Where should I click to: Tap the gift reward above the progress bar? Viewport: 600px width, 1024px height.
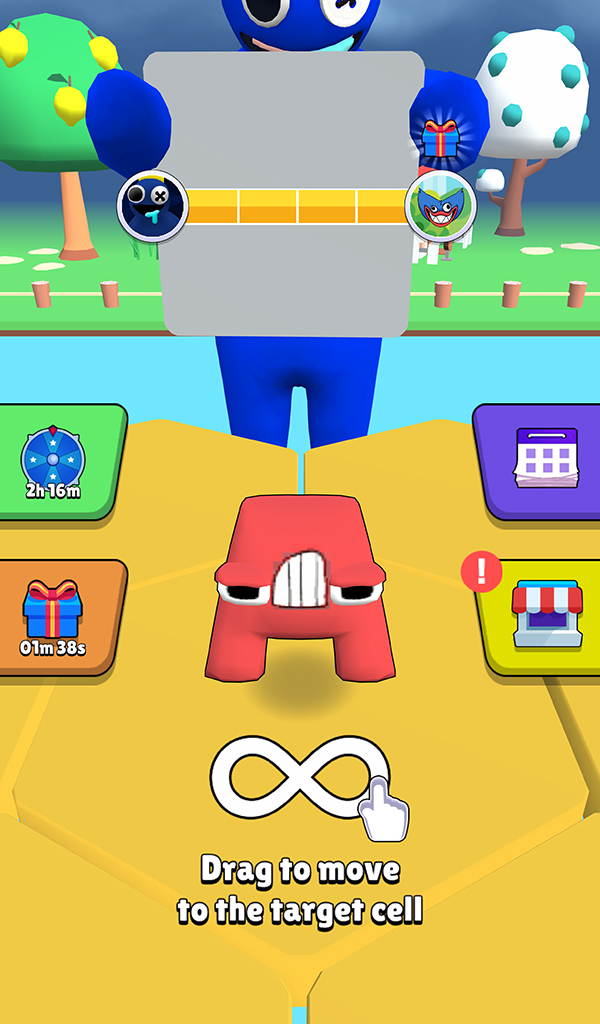coord(440,138)
